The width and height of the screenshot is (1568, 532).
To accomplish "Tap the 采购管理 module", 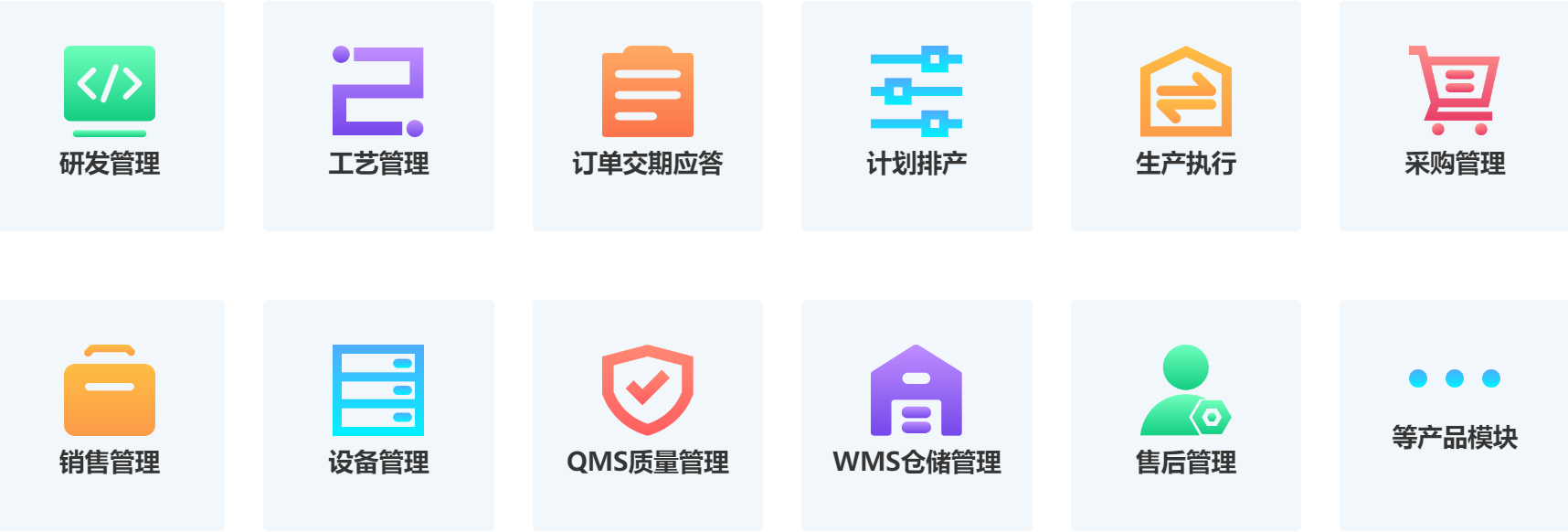I will (1454, 114).
